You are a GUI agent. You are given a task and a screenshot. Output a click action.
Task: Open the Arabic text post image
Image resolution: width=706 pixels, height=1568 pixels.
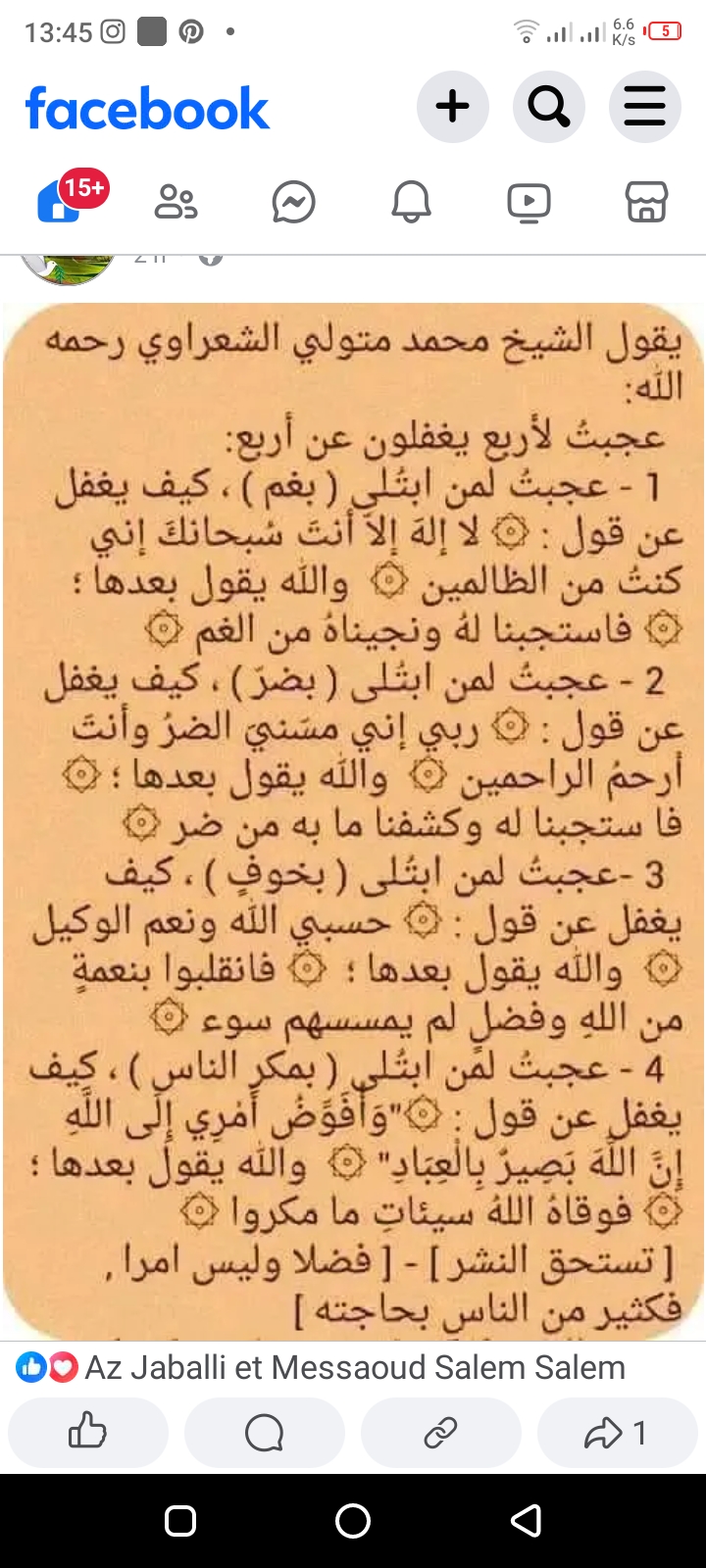(x=353, y=813)
